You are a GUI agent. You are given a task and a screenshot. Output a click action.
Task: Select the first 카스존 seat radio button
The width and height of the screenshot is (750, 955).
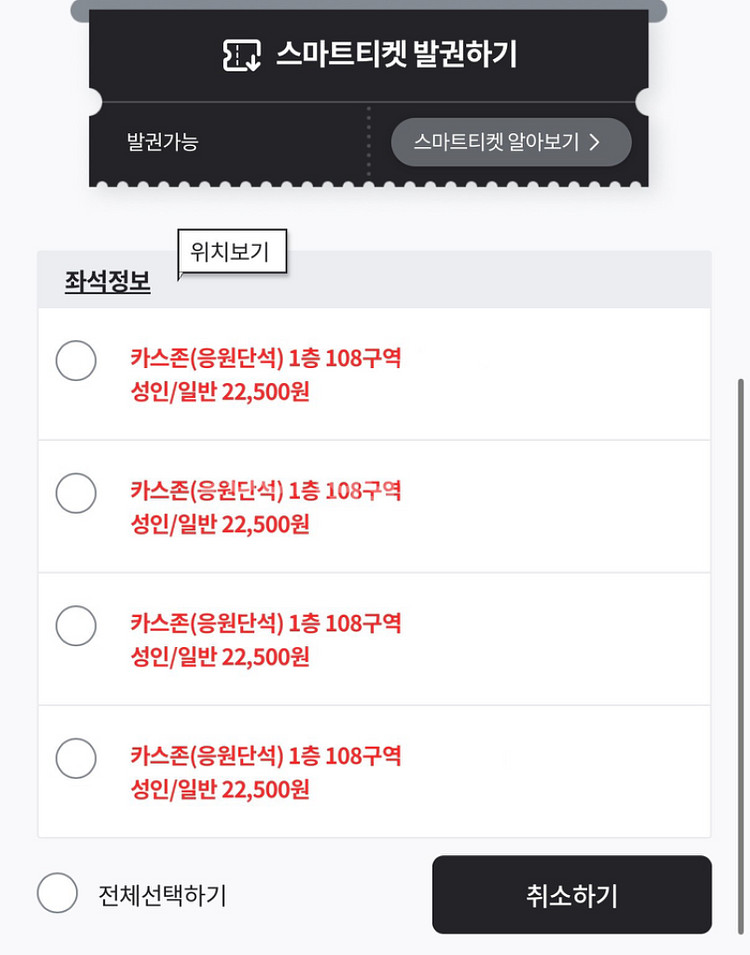[x=76, y=361]
